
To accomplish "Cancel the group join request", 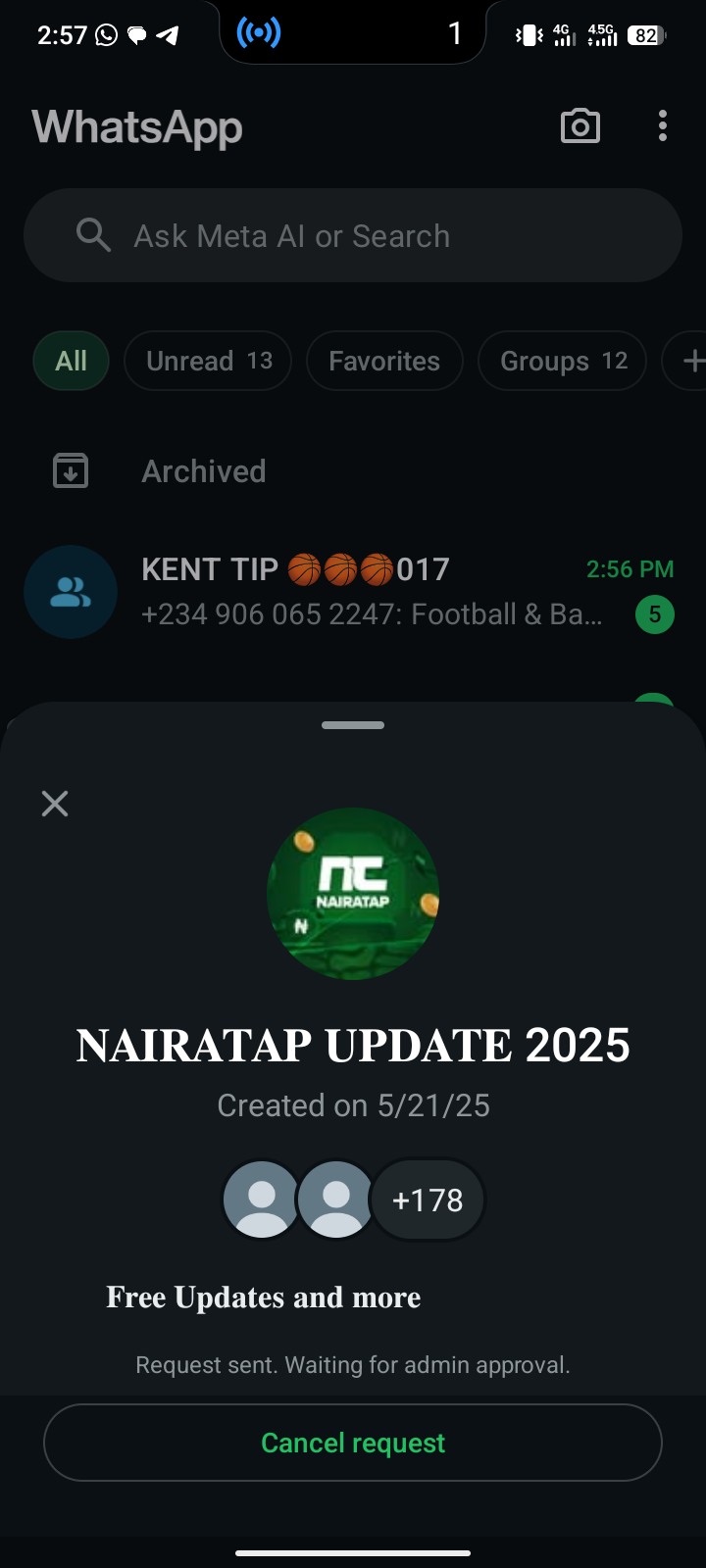I will click(353, 1443).
